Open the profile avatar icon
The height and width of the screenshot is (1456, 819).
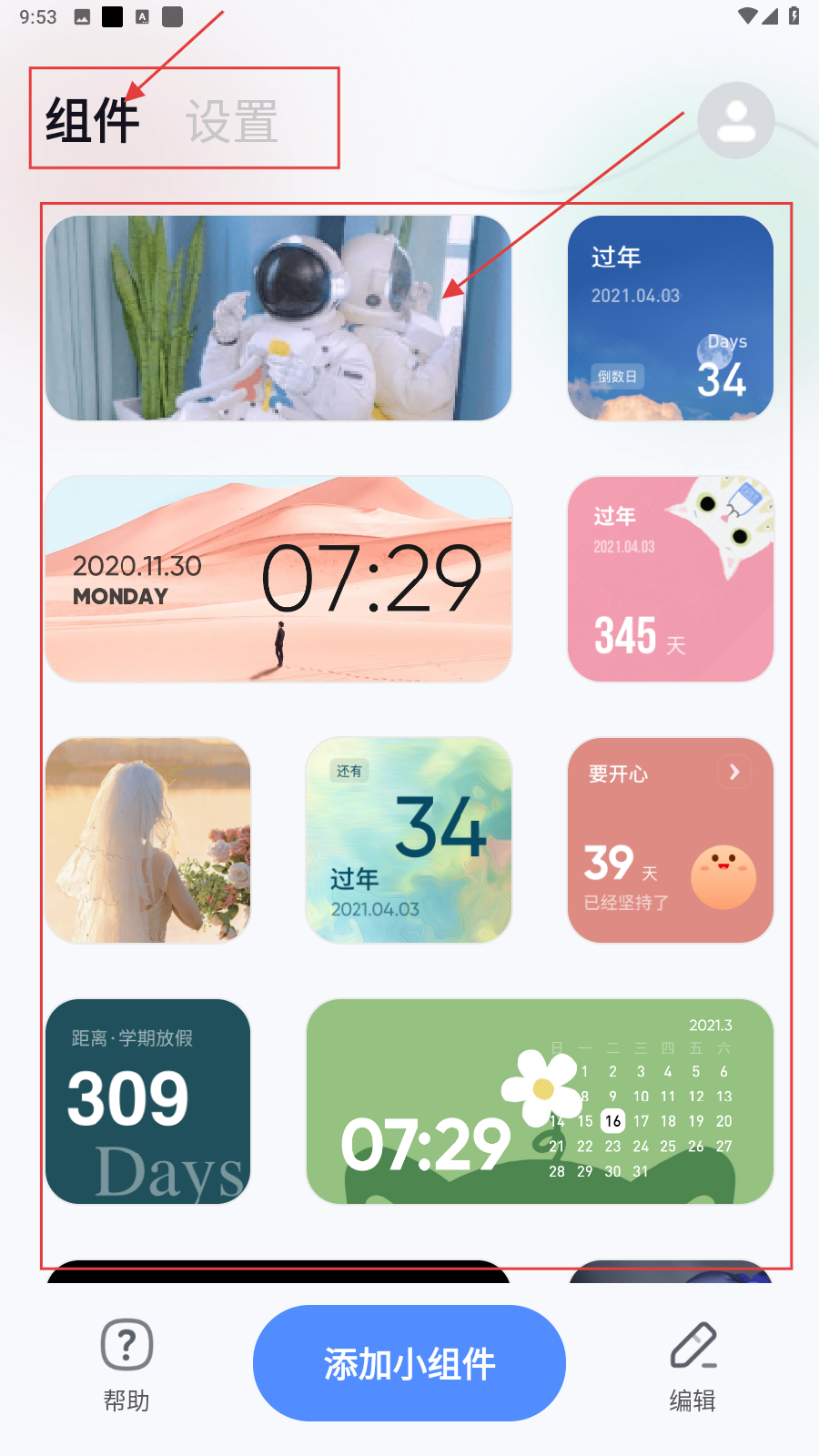click(x=735, y=120)
